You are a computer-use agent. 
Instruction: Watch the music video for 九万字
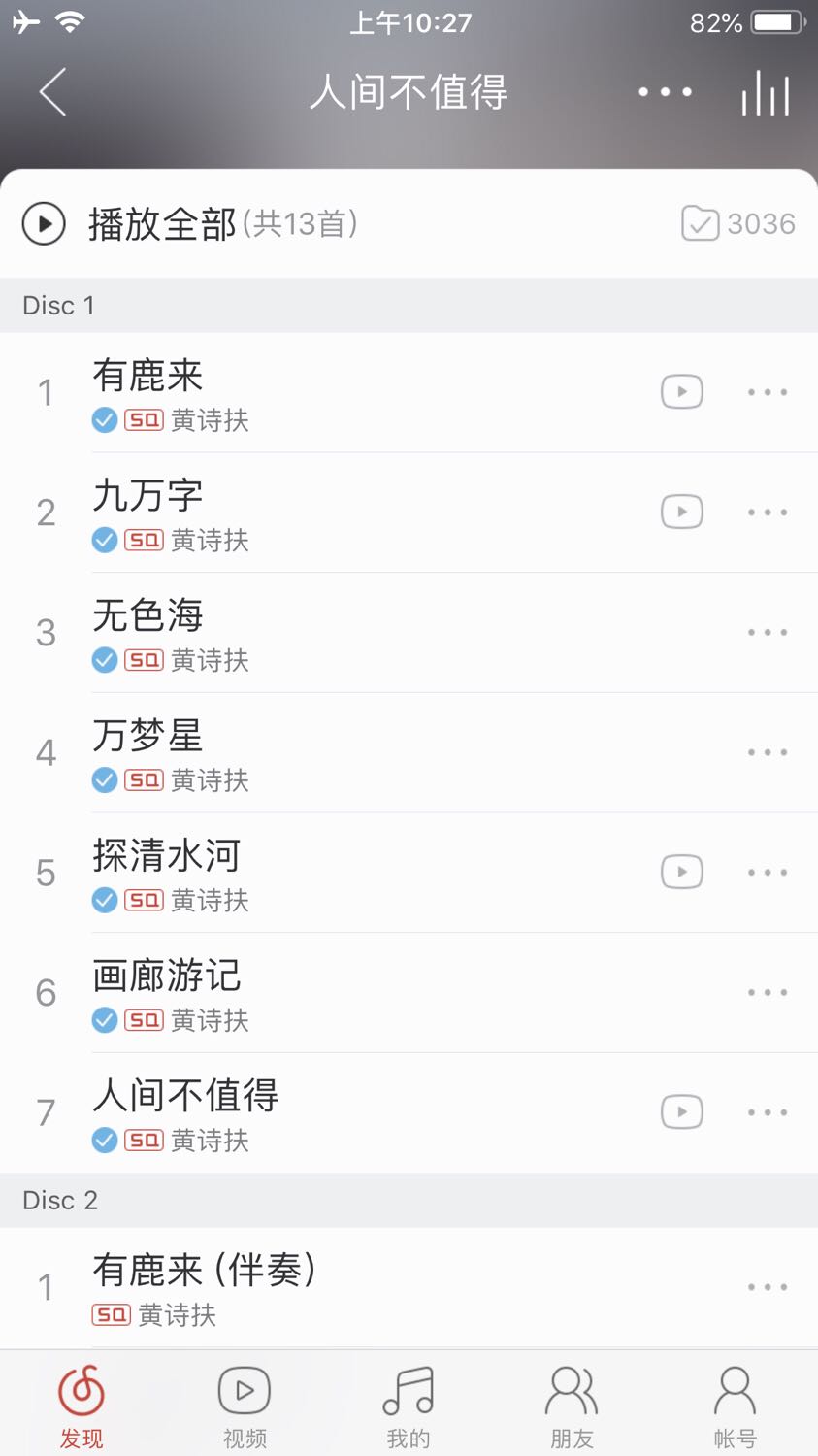point(682,512)
